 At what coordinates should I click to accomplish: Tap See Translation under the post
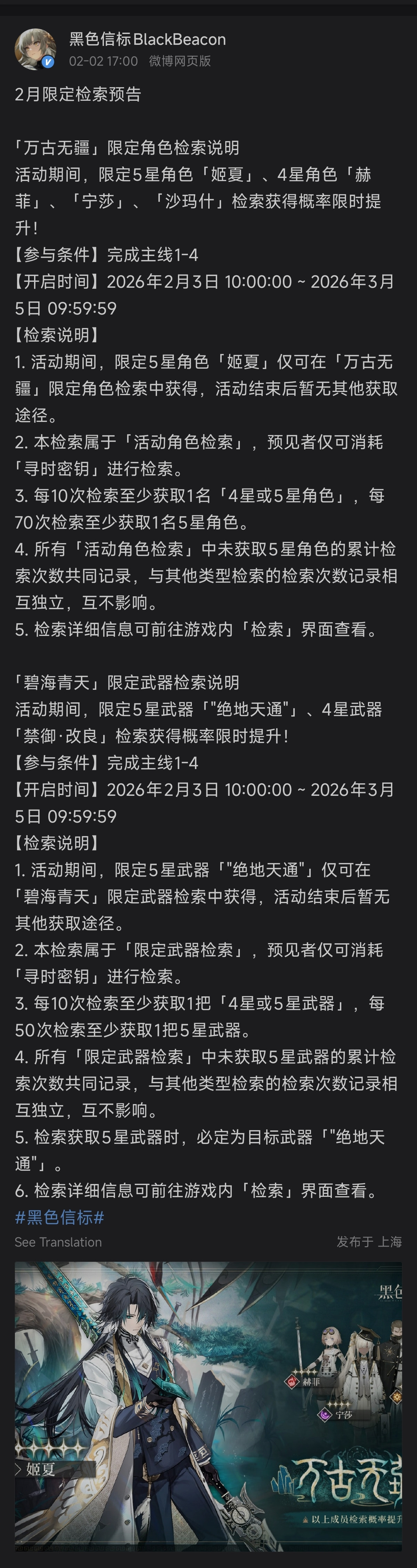coord(58,1242)
